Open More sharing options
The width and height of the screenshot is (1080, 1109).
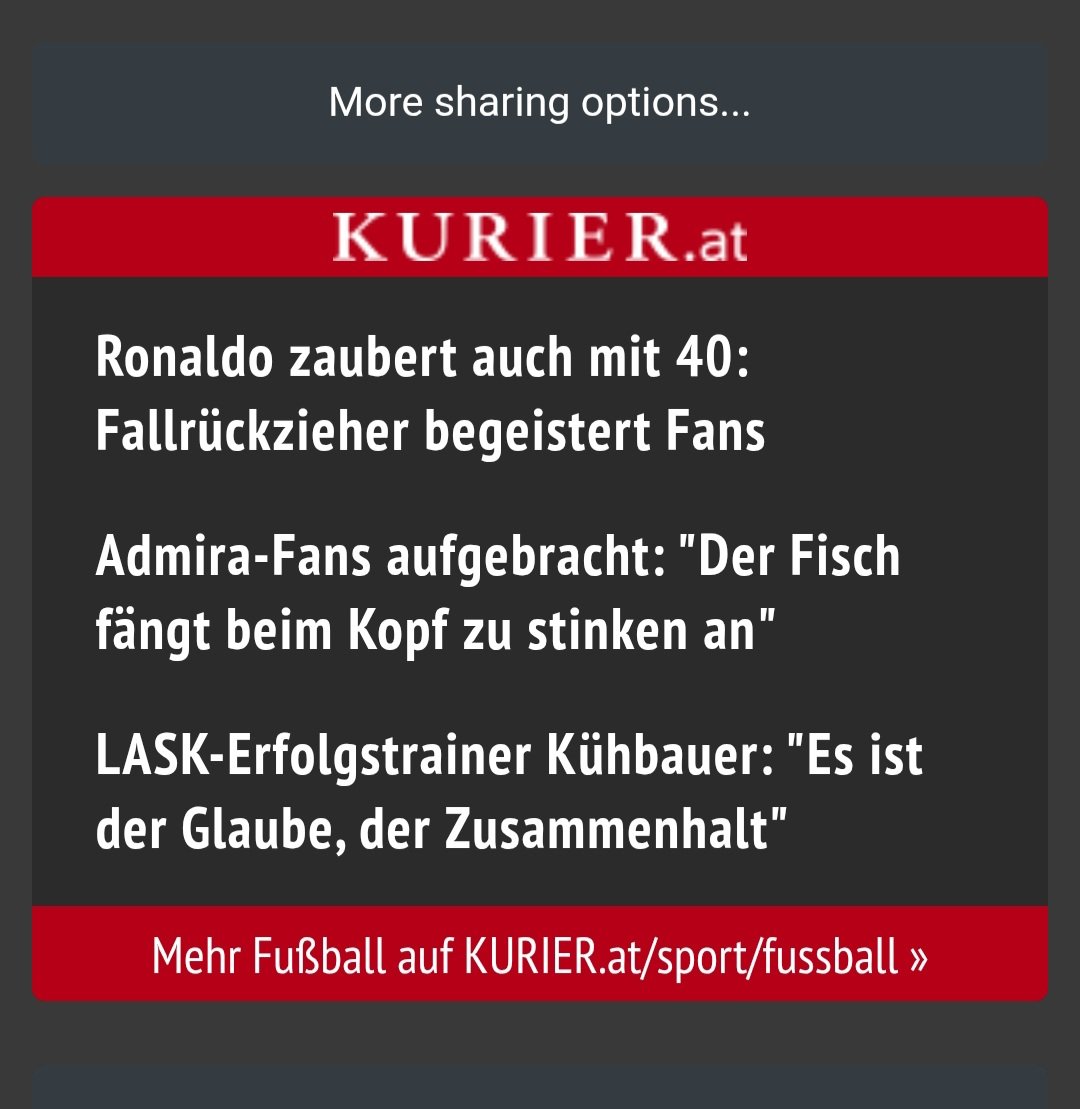tap(539, 103)
